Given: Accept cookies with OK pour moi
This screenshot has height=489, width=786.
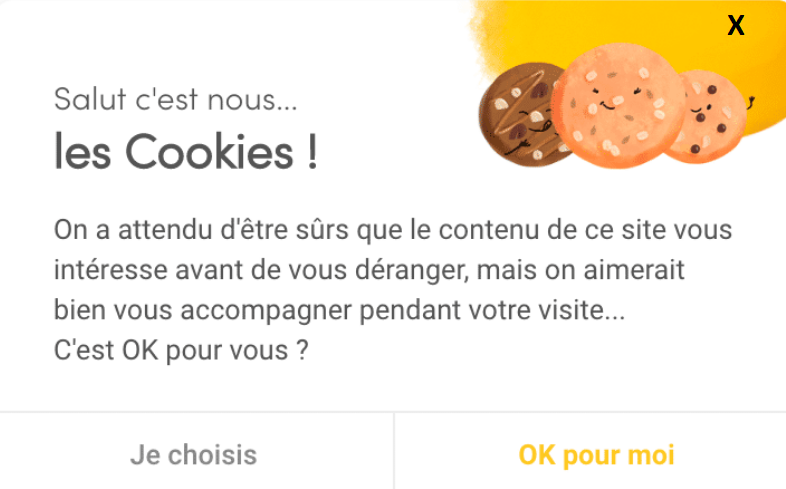Looking at the screenshot, I should 596,455.
